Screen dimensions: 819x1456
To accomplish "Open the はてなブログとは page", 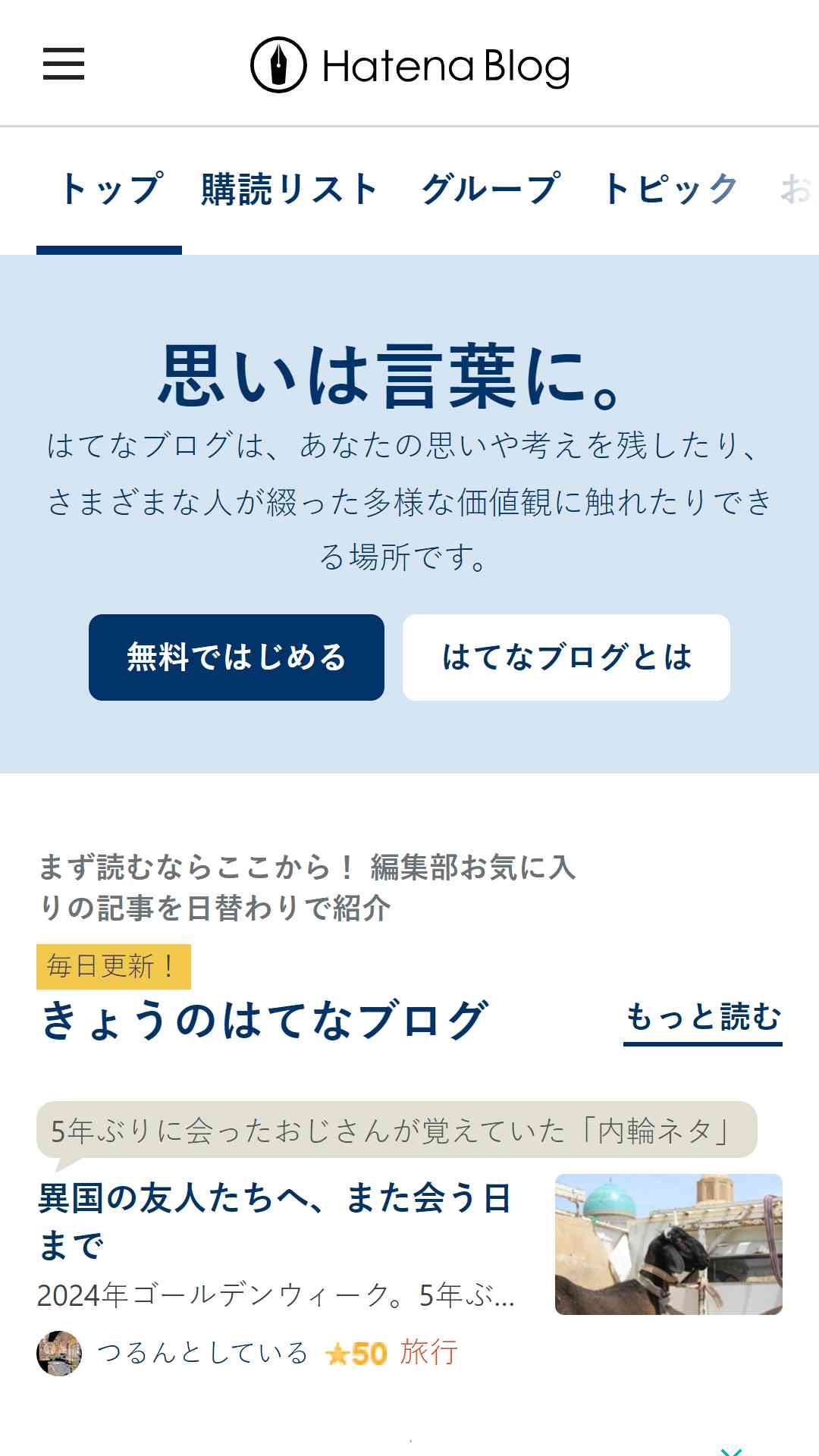I will coord(566,657).
